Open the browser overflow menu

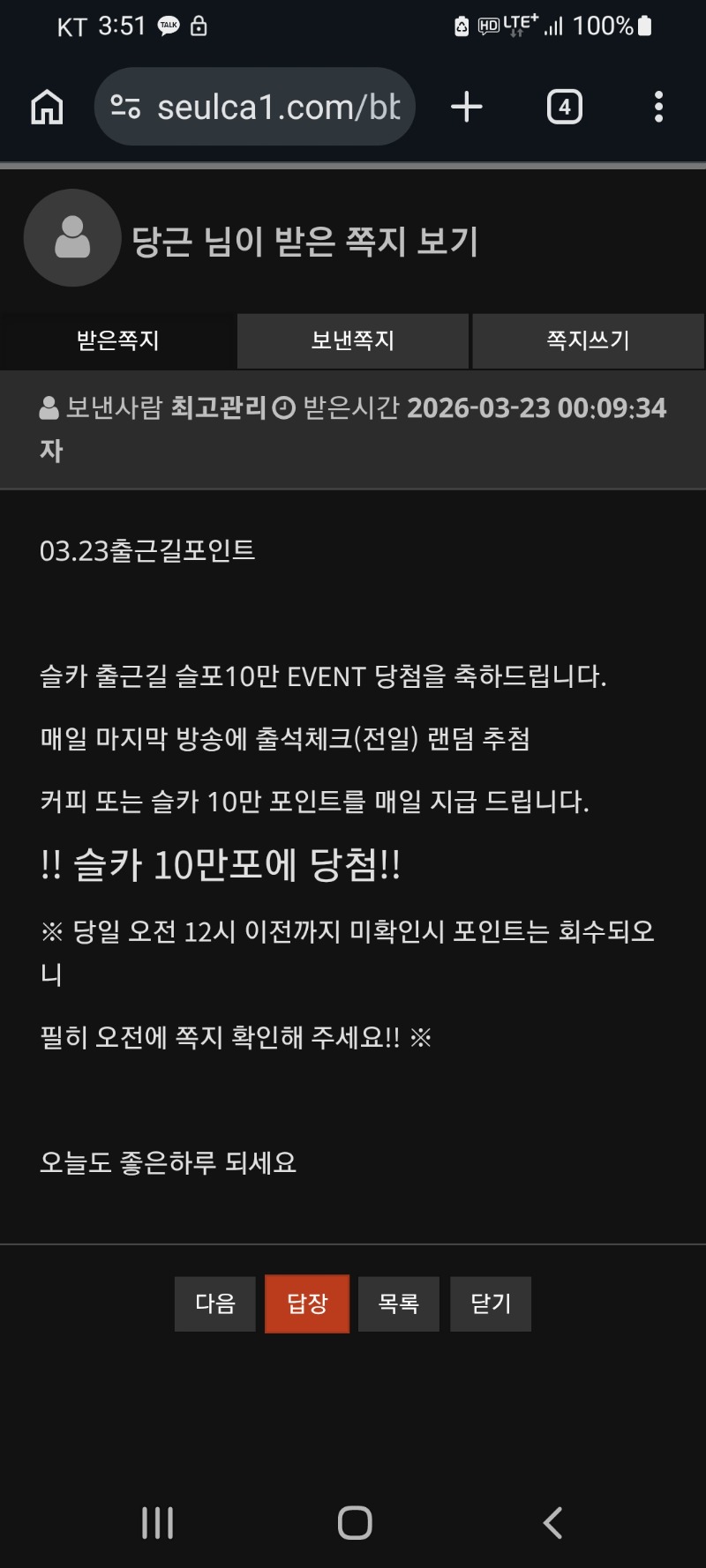pos(658,108)
